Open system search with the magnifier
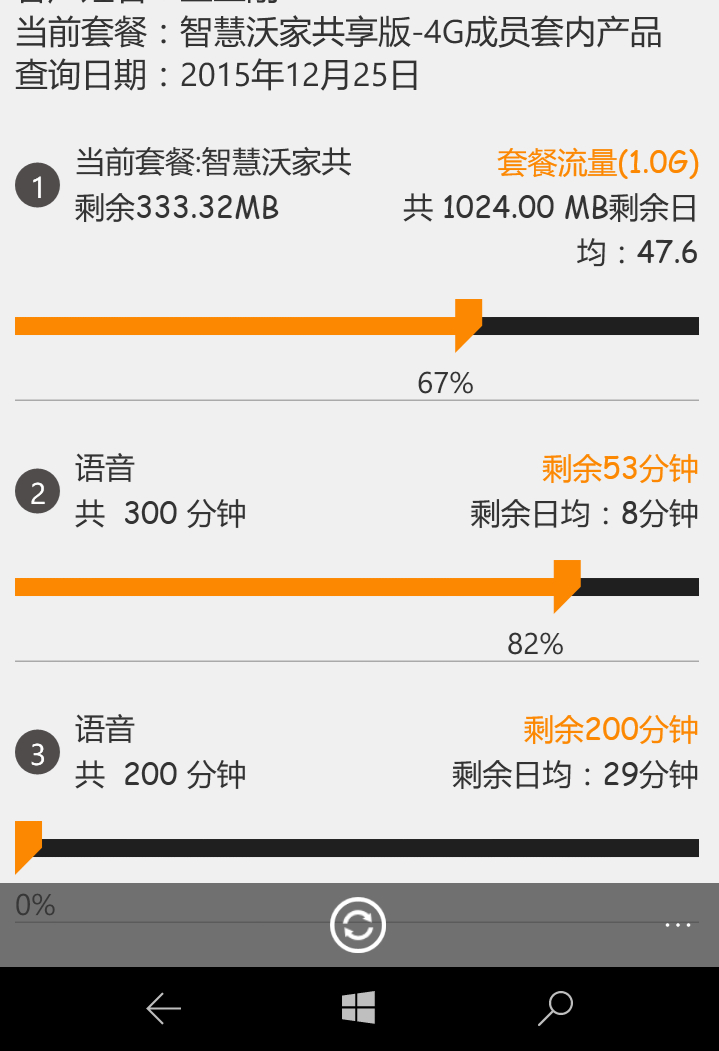This screenshot has width=719, height=1051. coord(555,1008)
